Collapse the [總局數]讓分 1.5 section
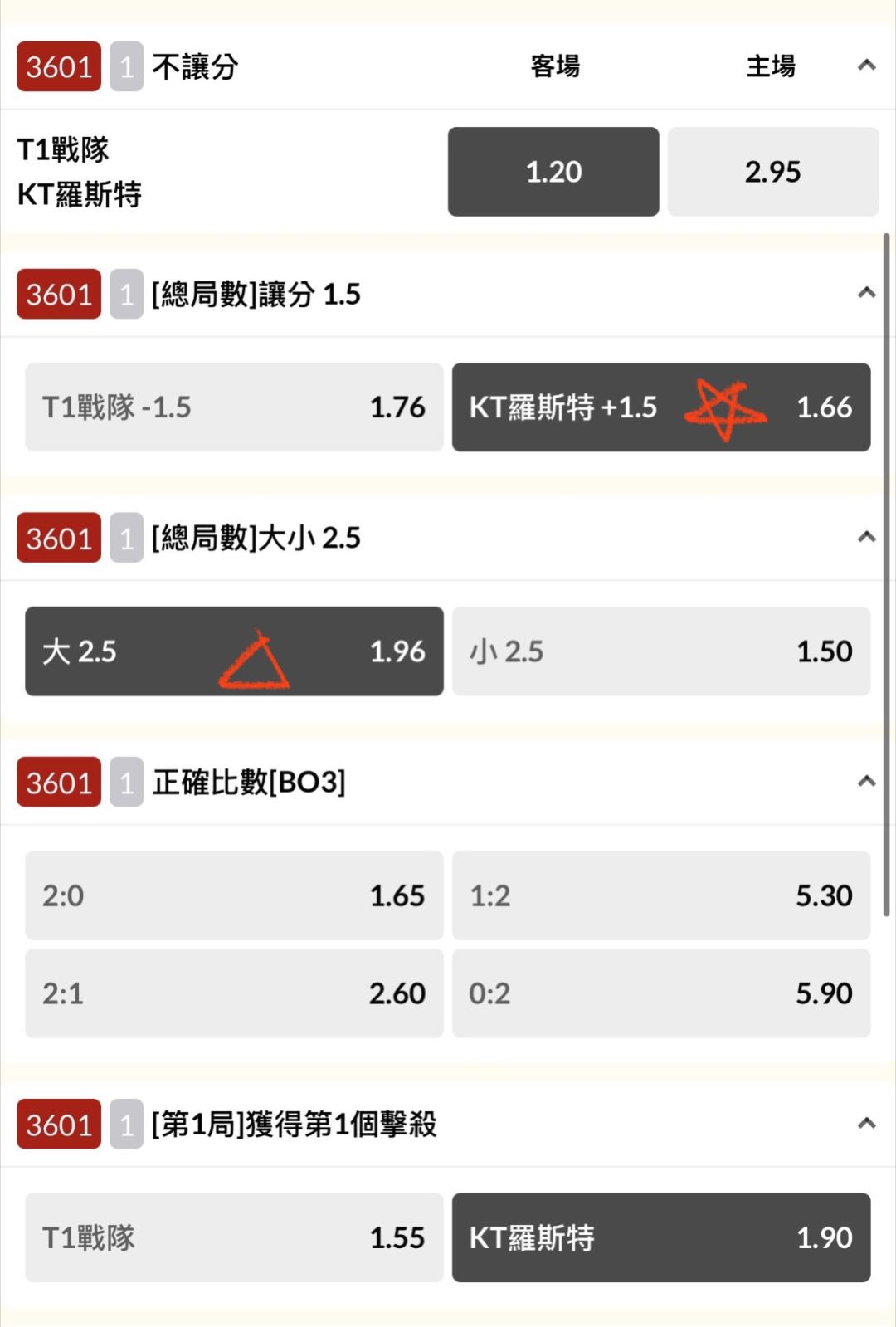Image resolution: width=896 pixels, height=1327 pixels. coord(866,293)
